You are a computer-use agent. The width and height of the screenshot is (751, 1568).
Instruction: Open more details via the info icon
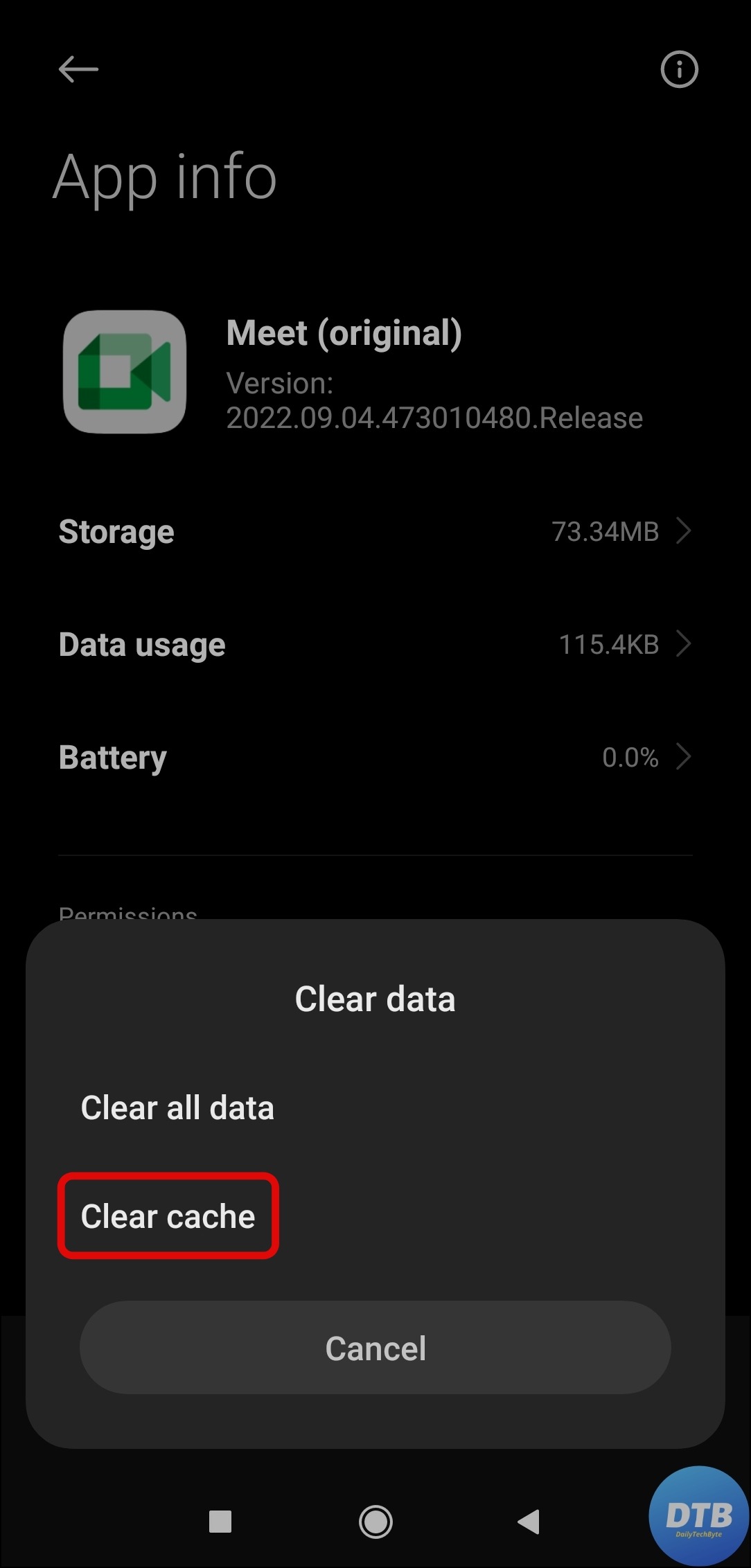point(678,69)
